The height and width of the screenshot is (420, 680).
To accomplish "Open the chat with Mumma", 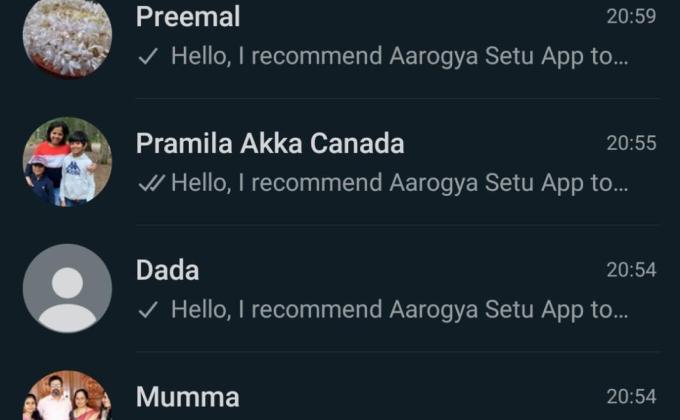I will pyautogui.click(x=380, y=398).
